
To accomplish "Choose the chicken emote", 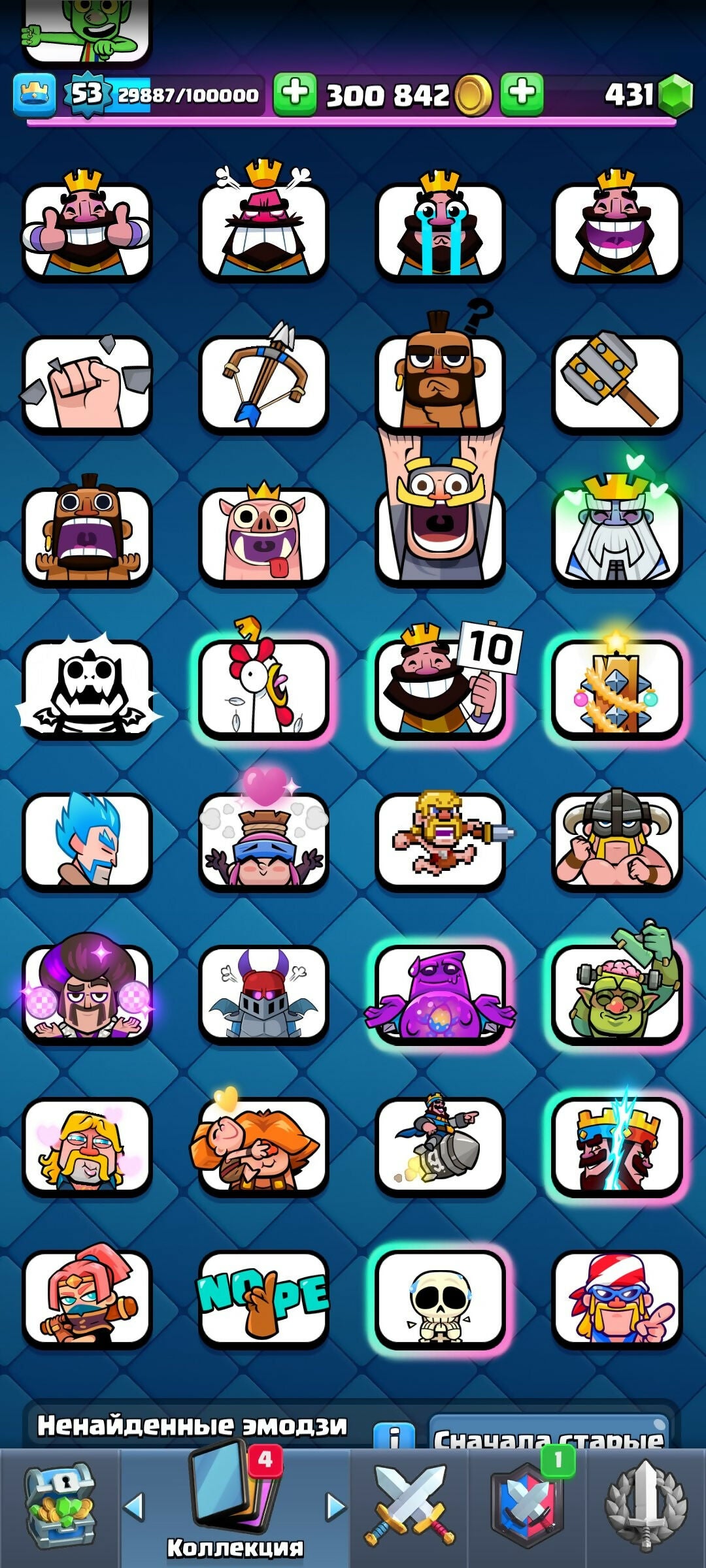I will pos(263,687).
